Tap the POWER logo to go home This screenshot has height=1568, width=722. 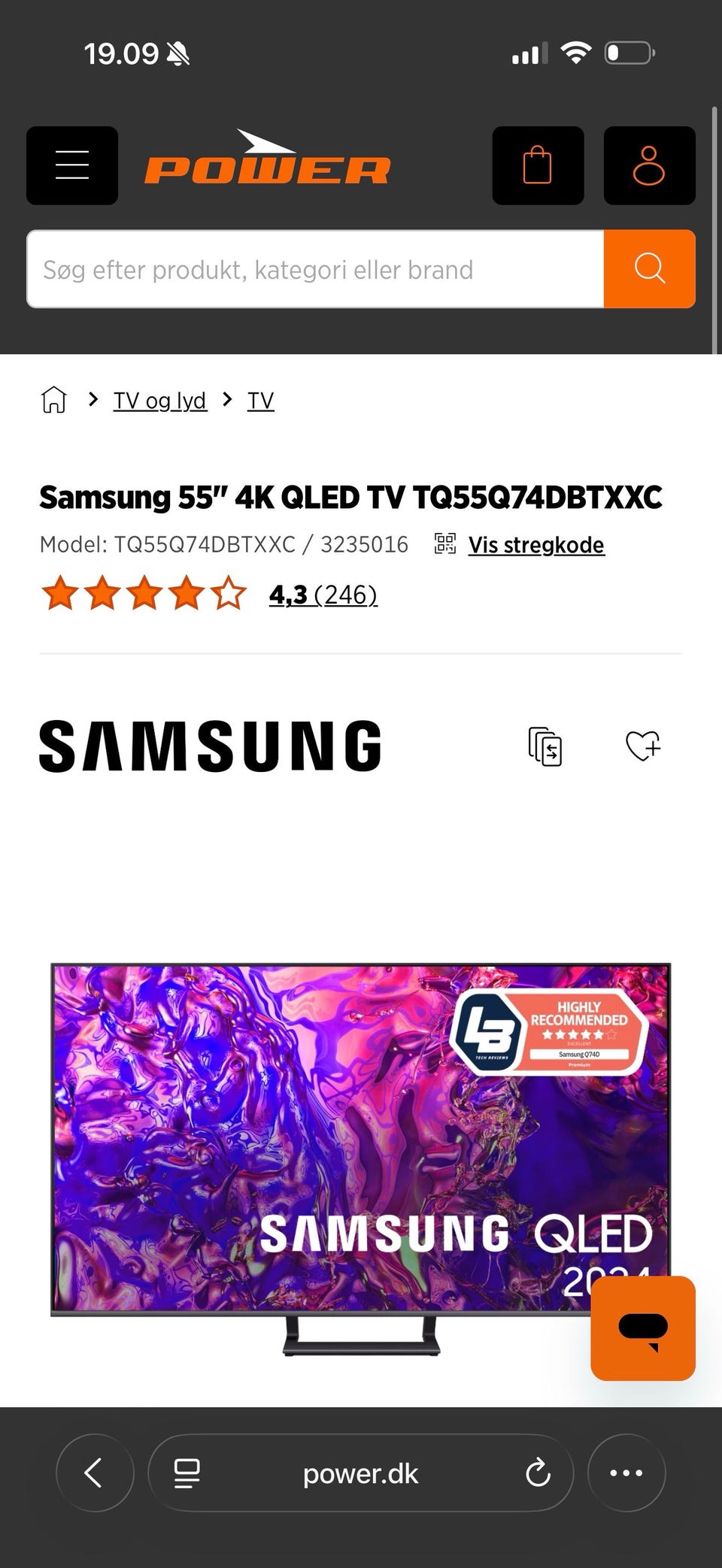point(268,158)
